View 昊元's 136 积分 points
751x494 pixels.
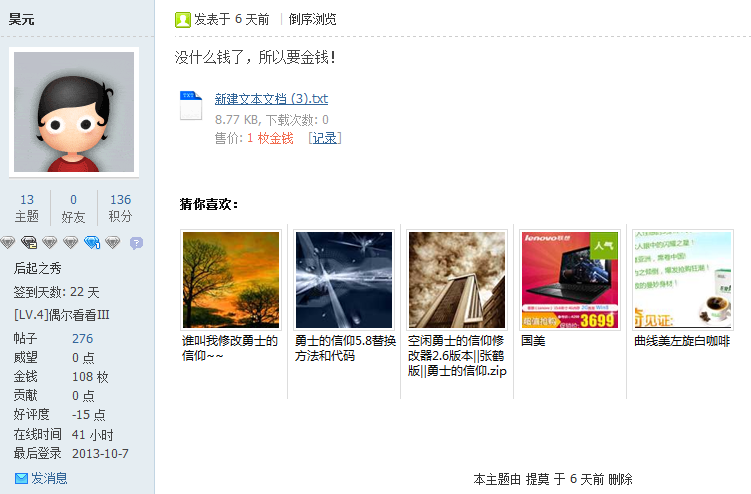tap(120, 207)
